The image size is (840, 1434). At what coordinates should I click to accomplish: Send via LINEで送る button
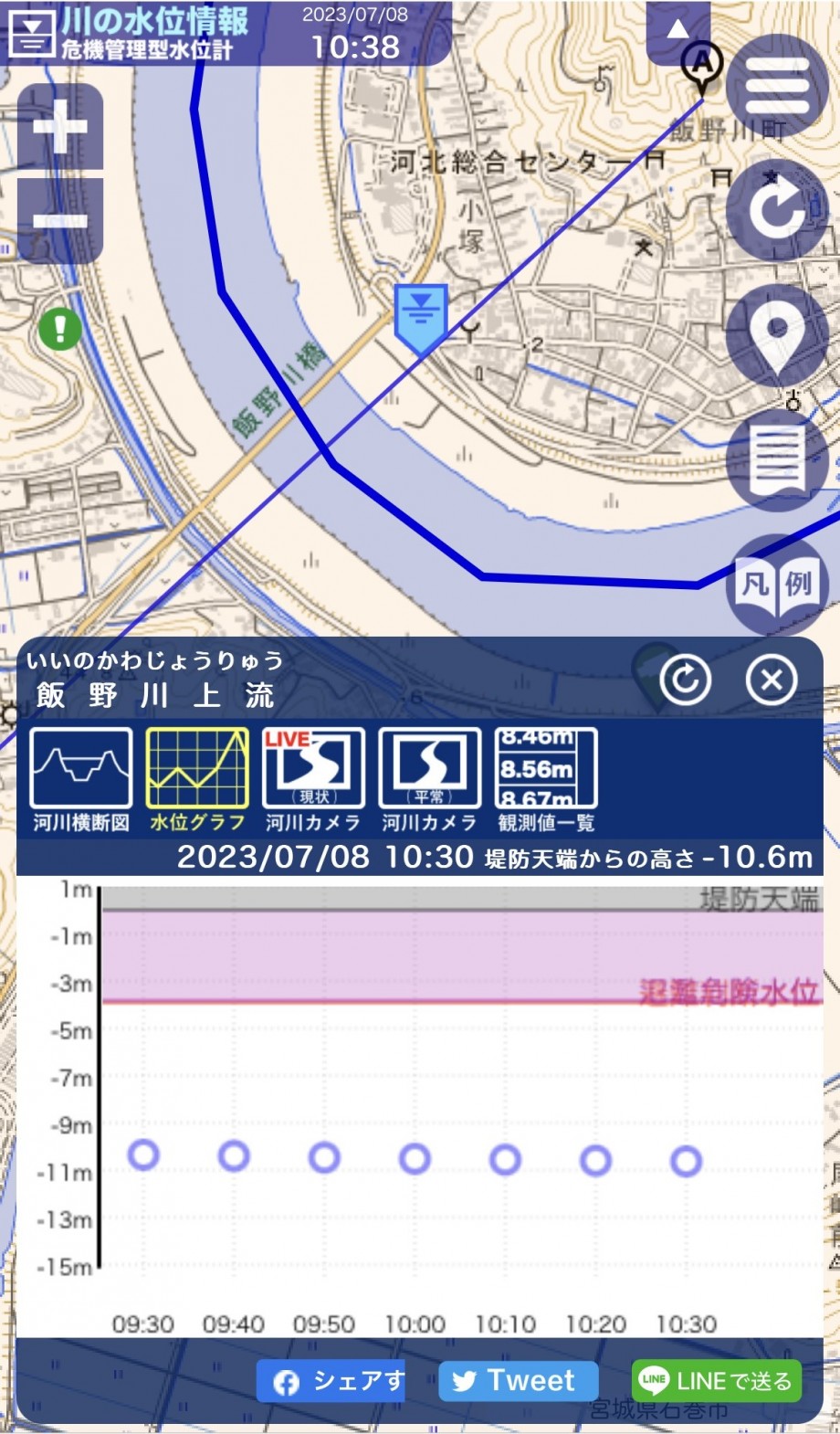pyautogui.click(x=717, y=1381)
